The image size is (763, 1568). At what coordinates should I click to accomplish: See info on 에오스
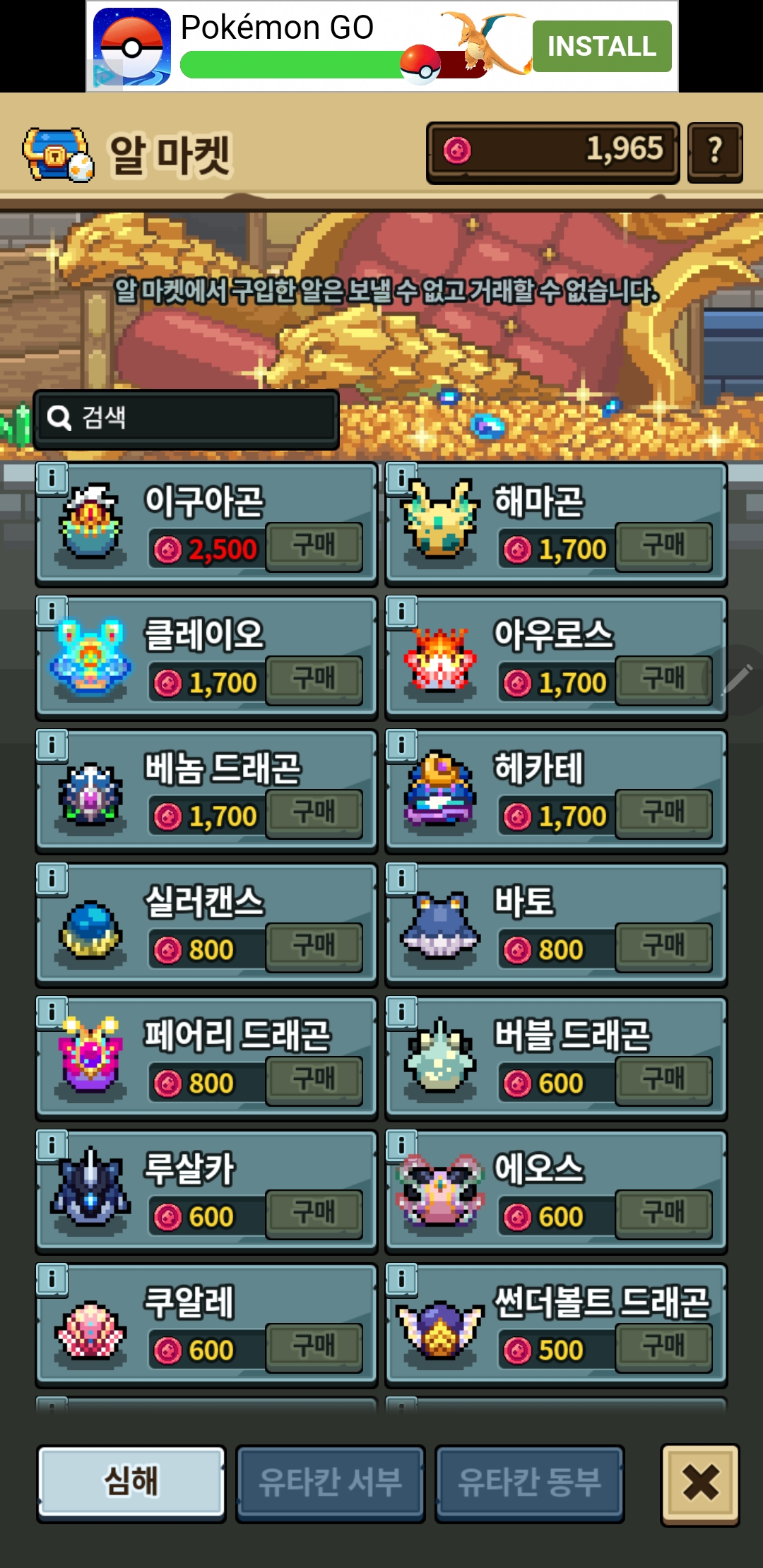pyautogui.click(x=401, y=1146)
